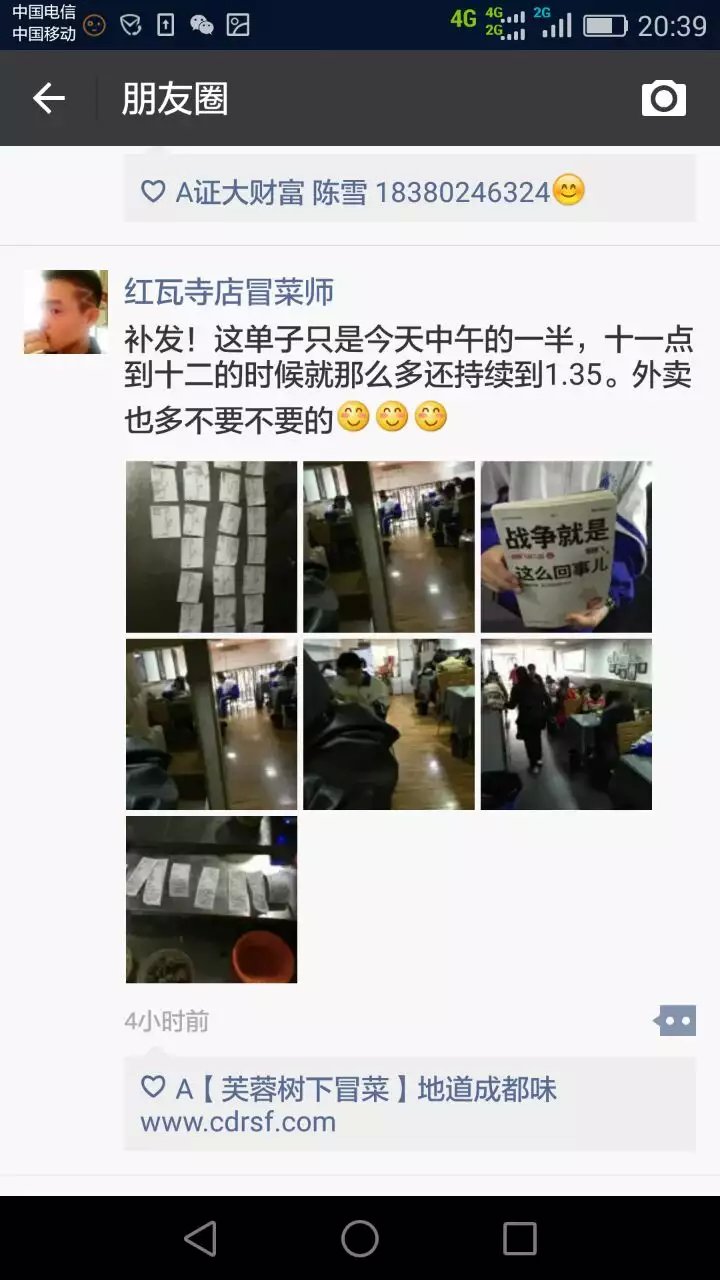Open the photo of the person walking in the restaurant
This screenshot has height=1280, width=720.
tap(566, 724)
